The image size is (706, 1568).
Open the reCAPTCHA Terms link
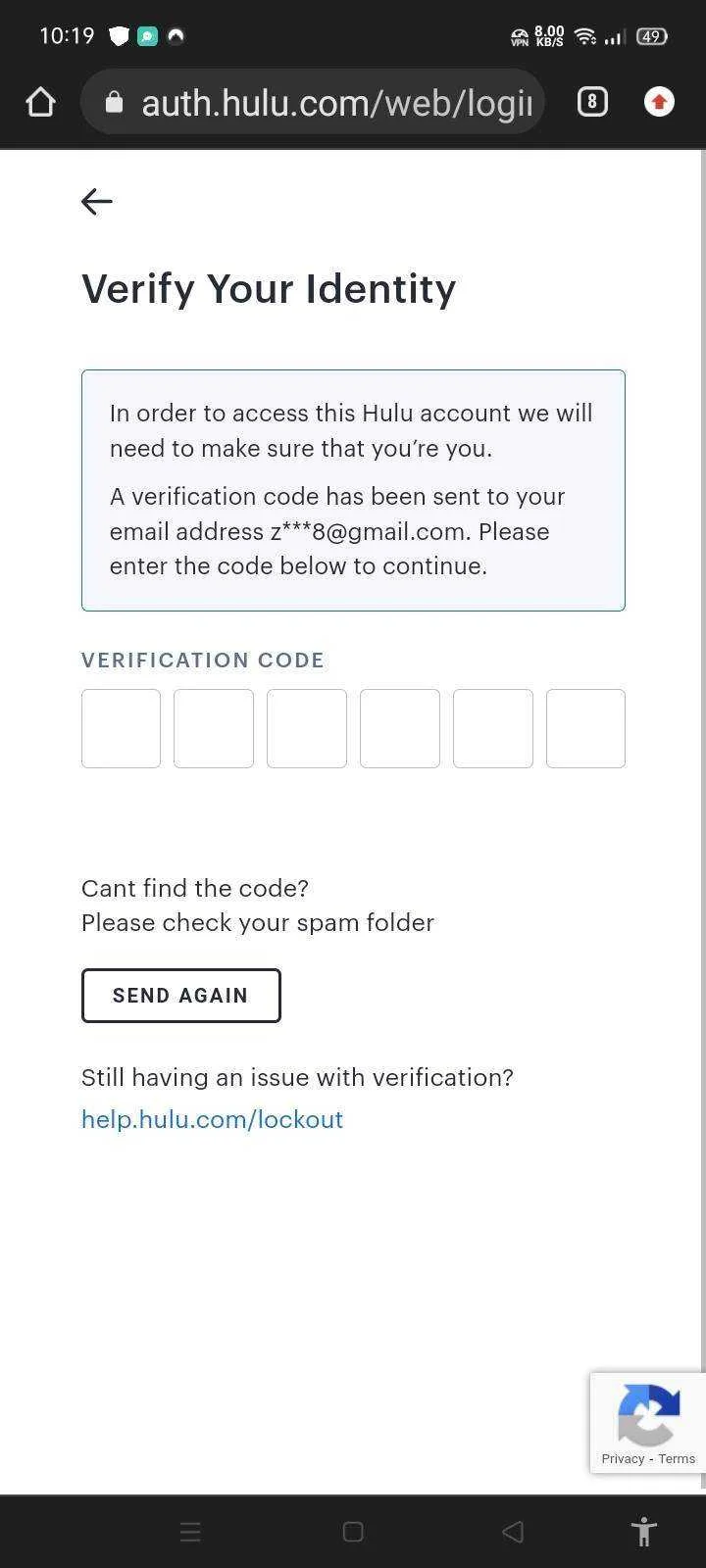677,1458
